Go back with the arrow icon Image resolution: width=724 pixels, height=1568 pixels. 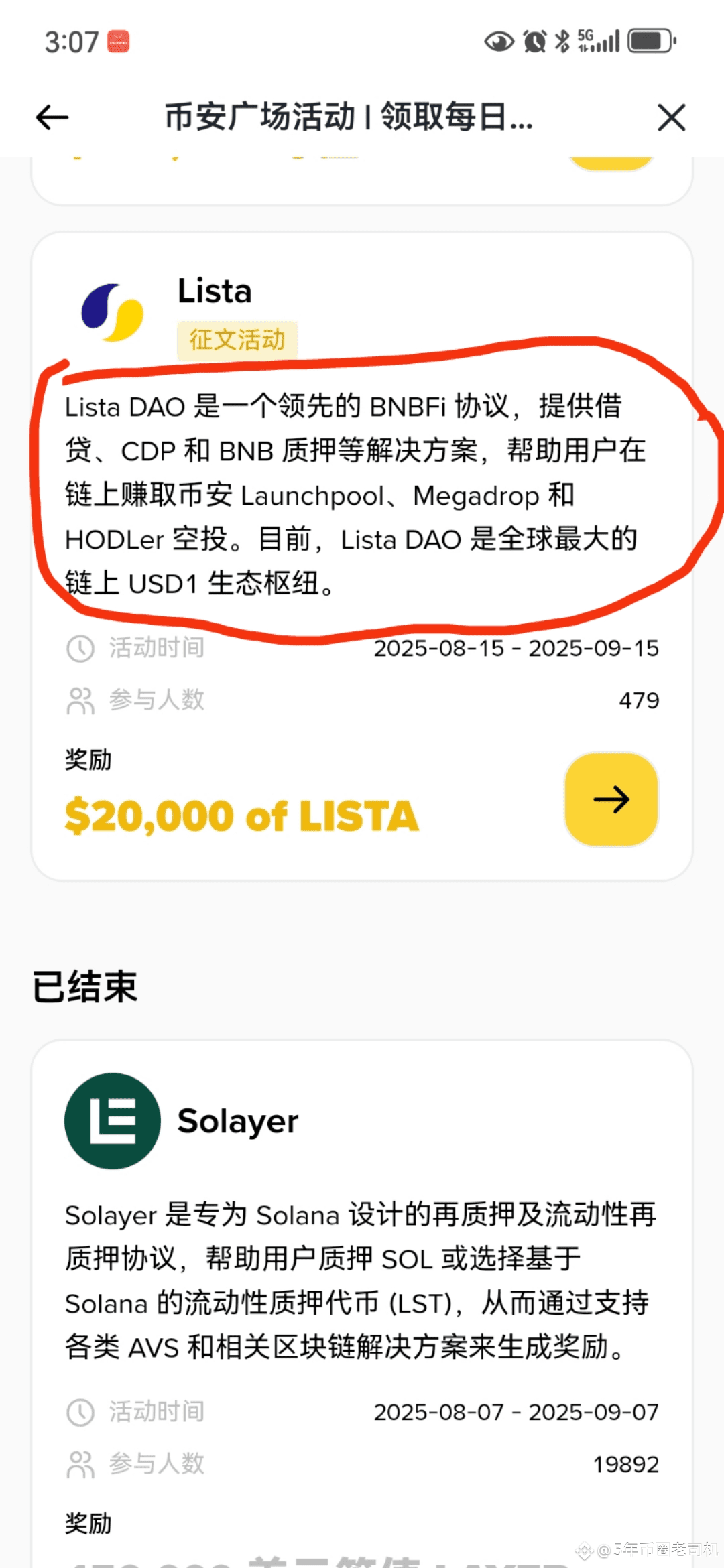[x=52, y=117]
